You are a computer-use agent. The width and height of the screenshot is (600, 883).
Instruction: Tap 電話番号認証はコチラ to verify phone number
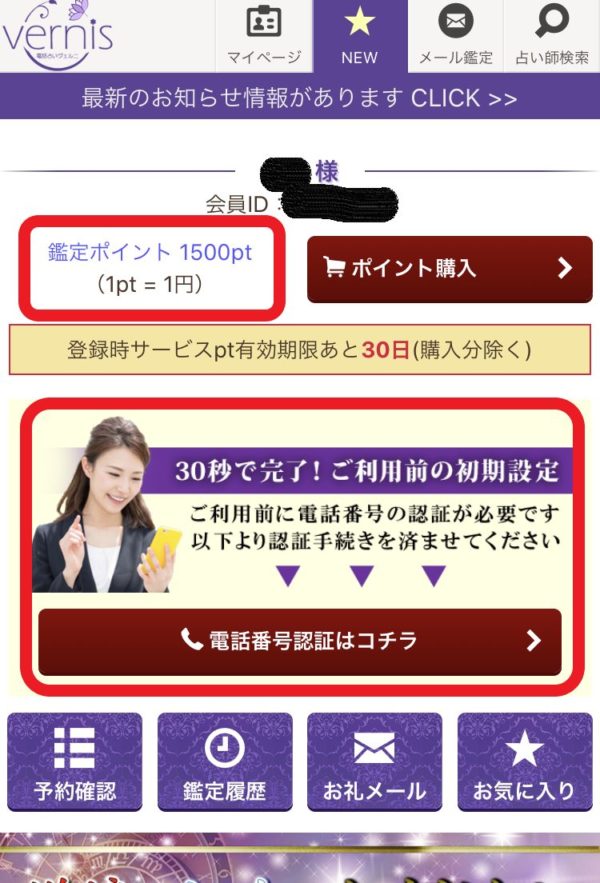299,641
